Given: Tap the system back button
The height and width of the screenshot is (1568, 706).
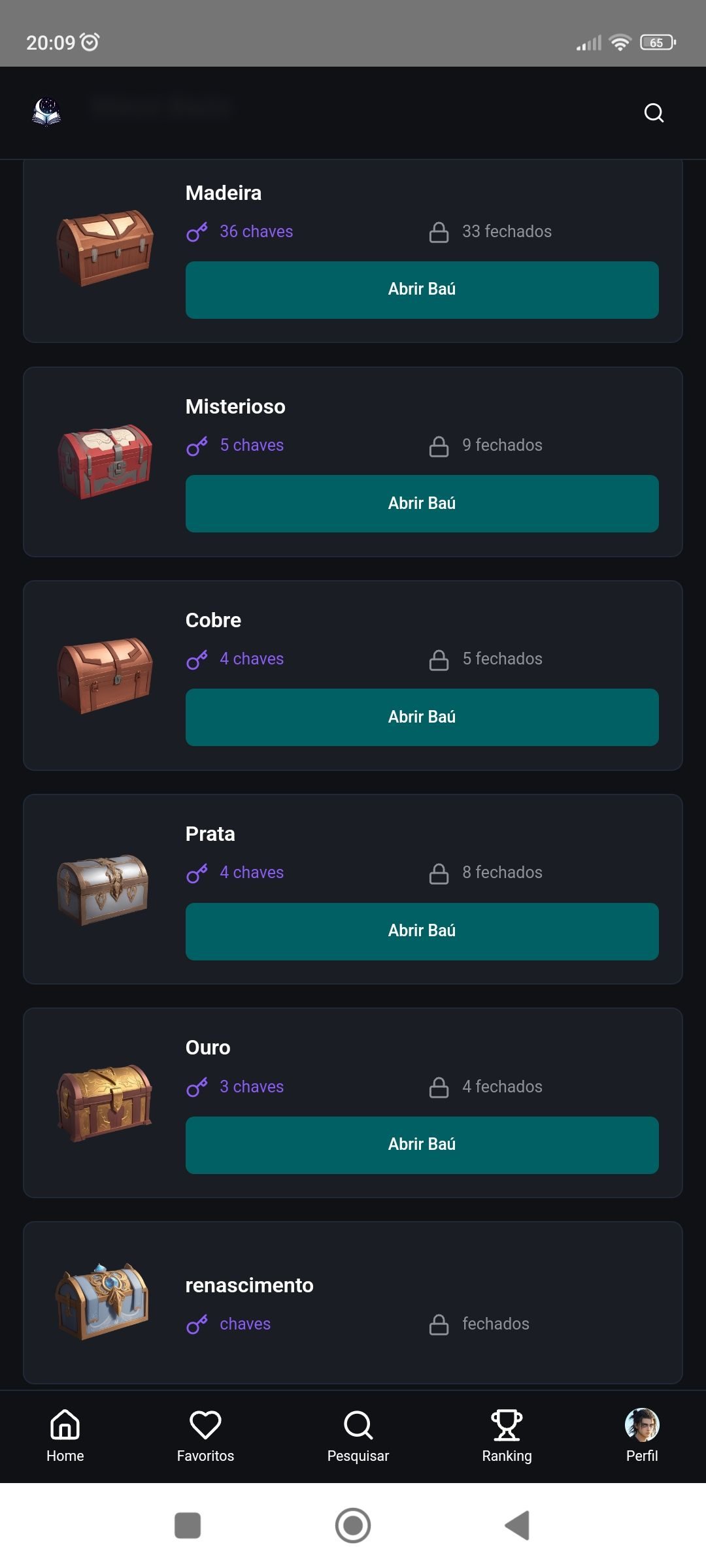Looking at the screenshot, I should [x=518, y=1526].
